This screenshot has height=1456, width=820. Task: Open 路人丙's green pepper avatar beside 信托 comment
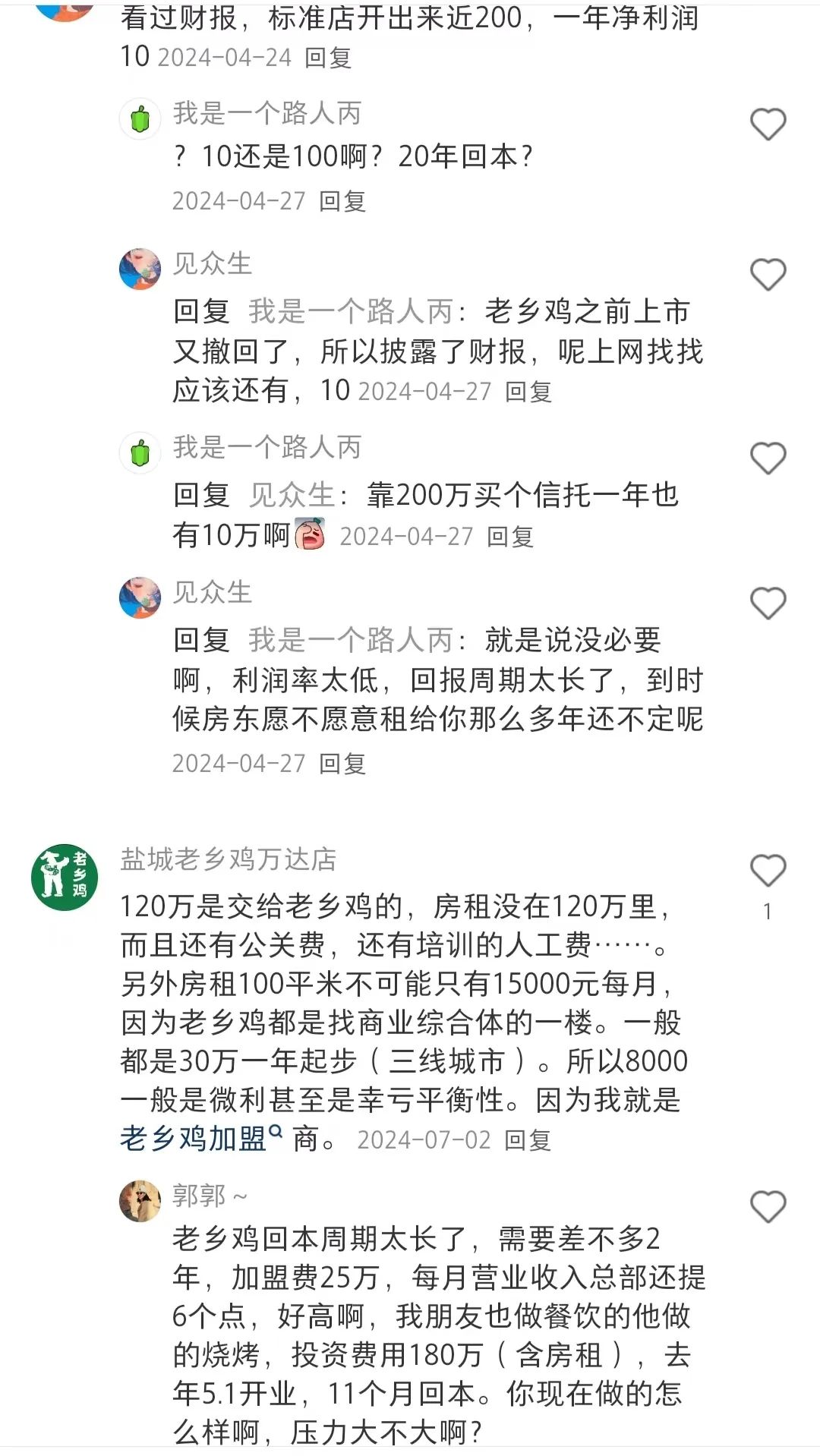pyautogui.click(x=140, y=453)
